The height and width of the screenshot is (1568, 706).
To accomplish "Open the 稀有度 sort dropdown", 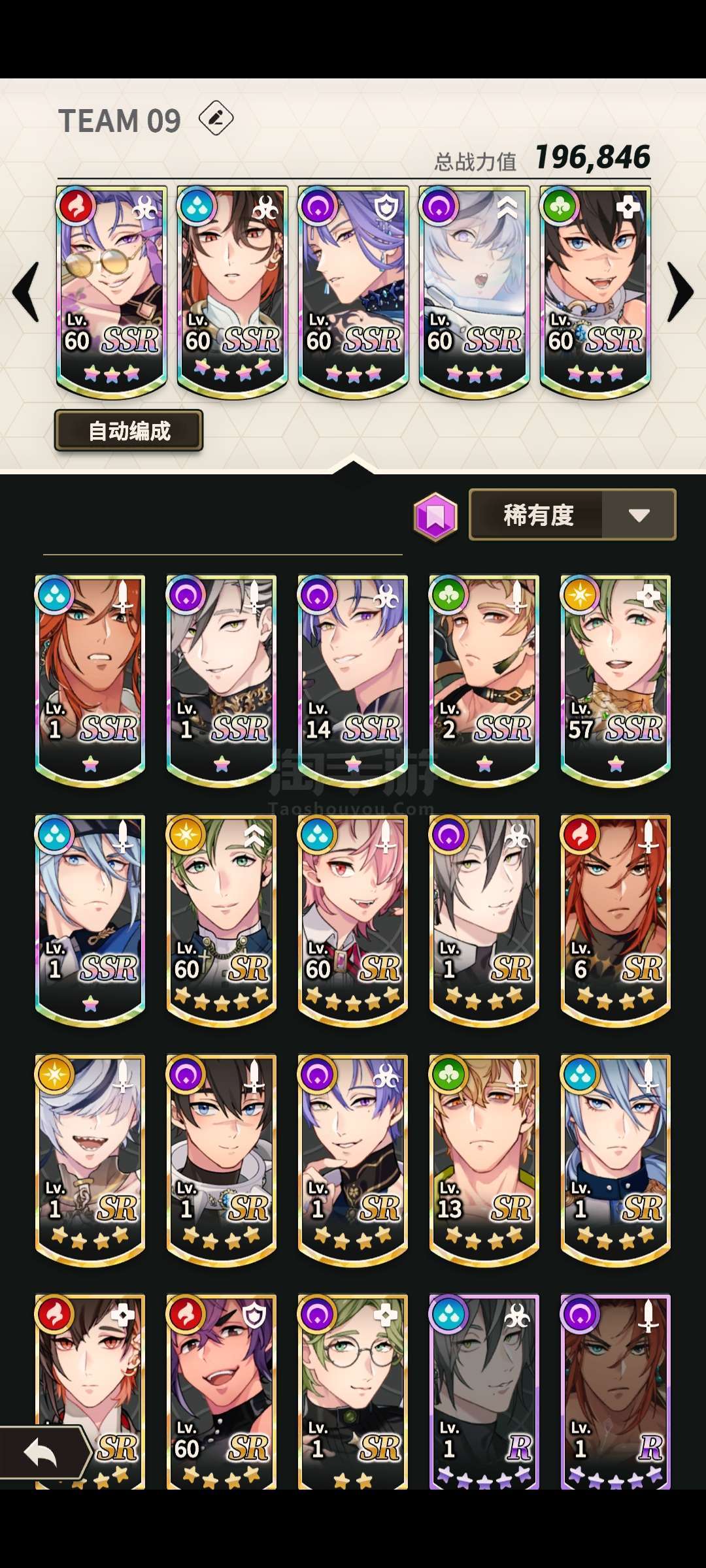I will click(573, 515).
